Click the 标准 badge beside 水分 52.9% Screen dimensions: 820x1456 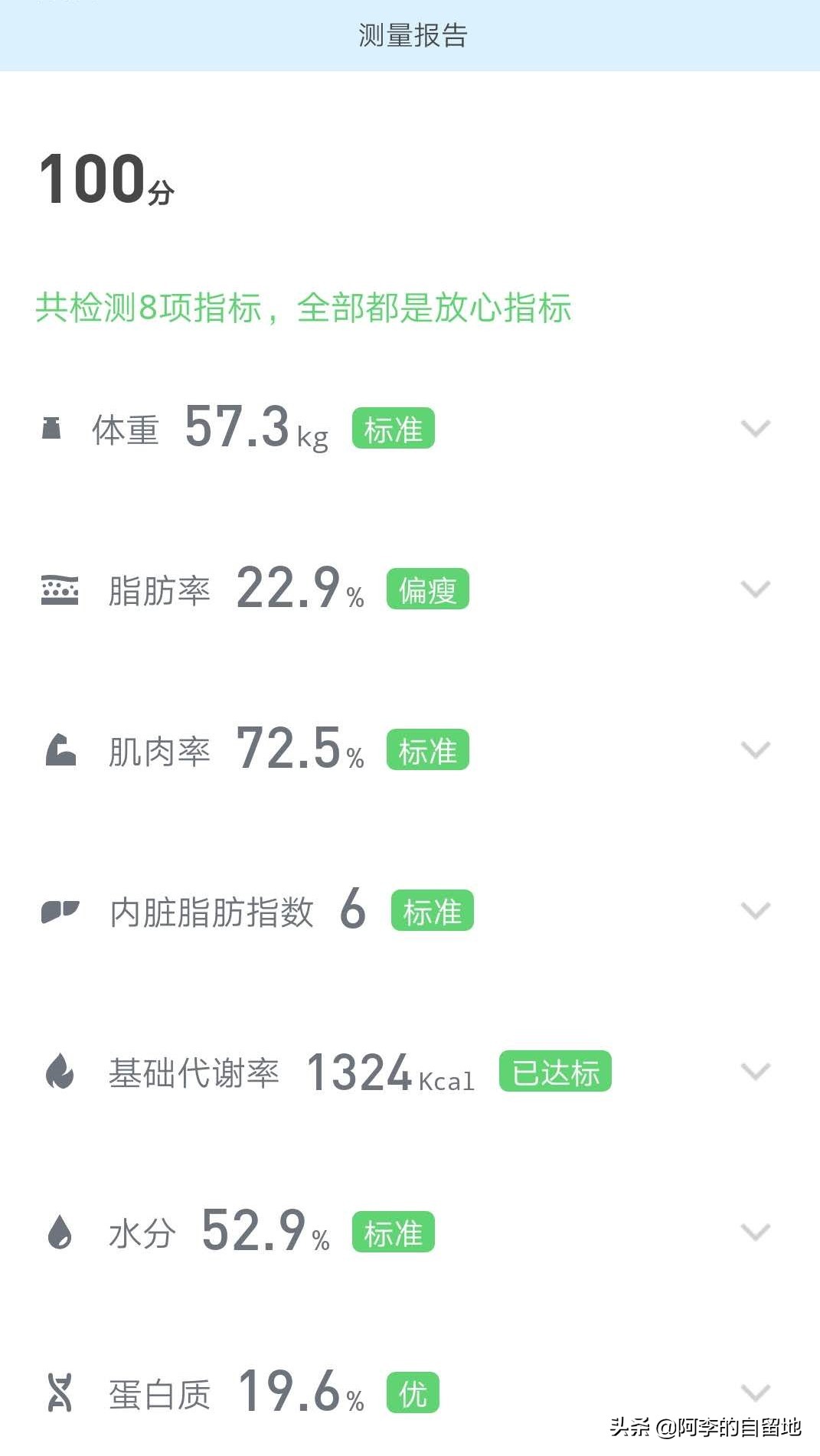pos(393,1231)
